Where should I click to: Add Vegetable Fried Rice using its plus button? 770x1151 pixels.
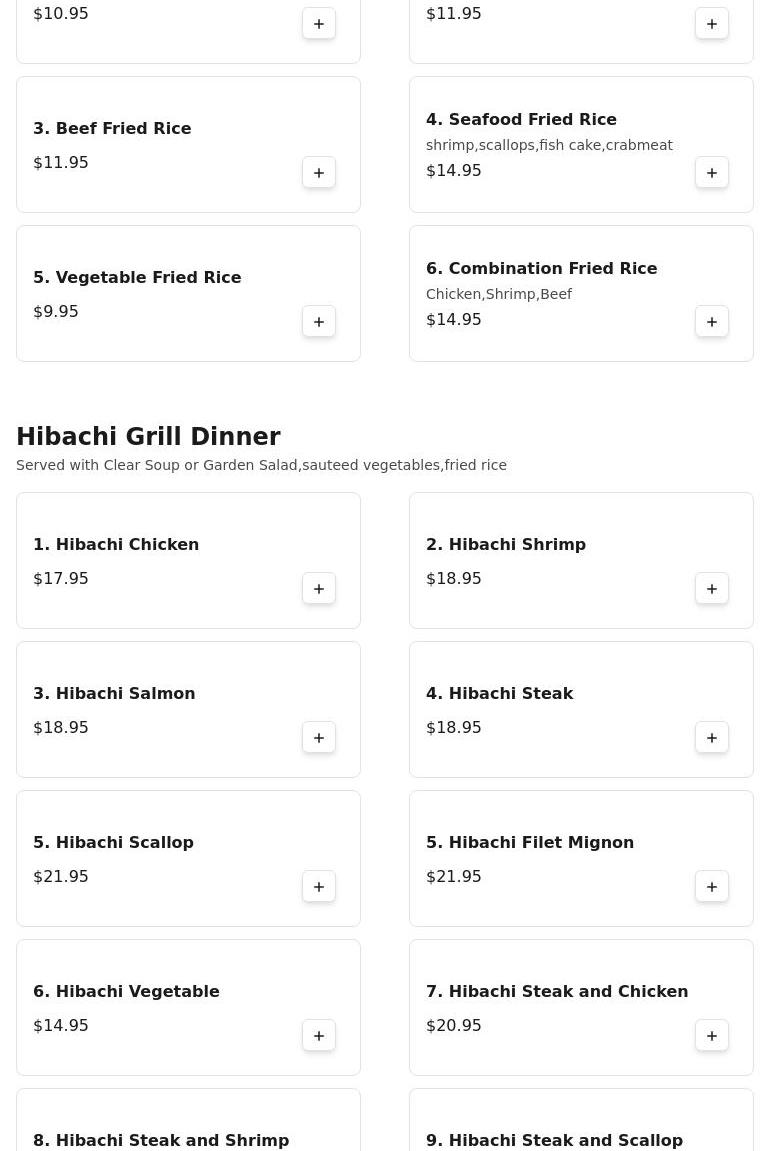319,322
